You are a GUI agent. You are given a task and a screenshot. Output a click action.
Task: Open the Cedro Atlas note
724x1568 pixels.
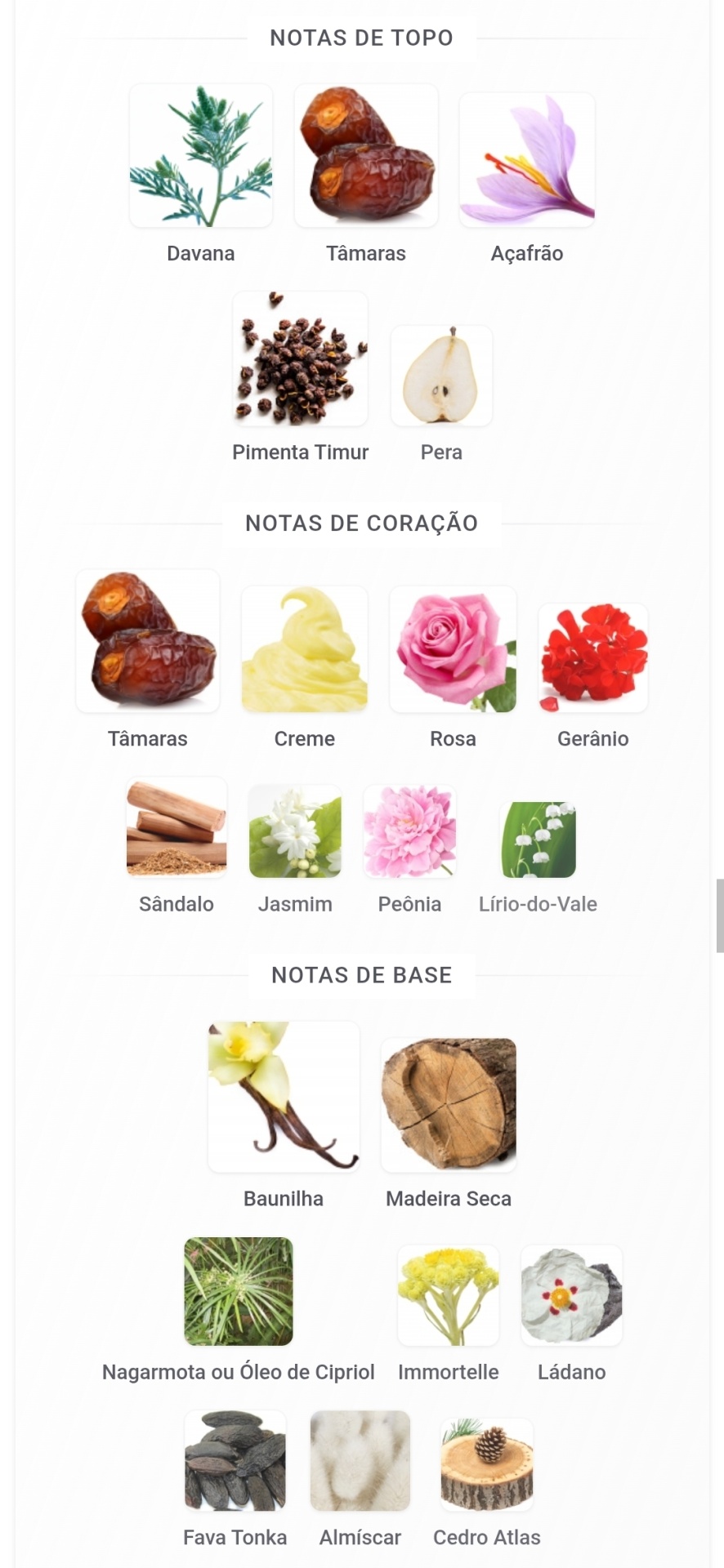(487, 1464)
